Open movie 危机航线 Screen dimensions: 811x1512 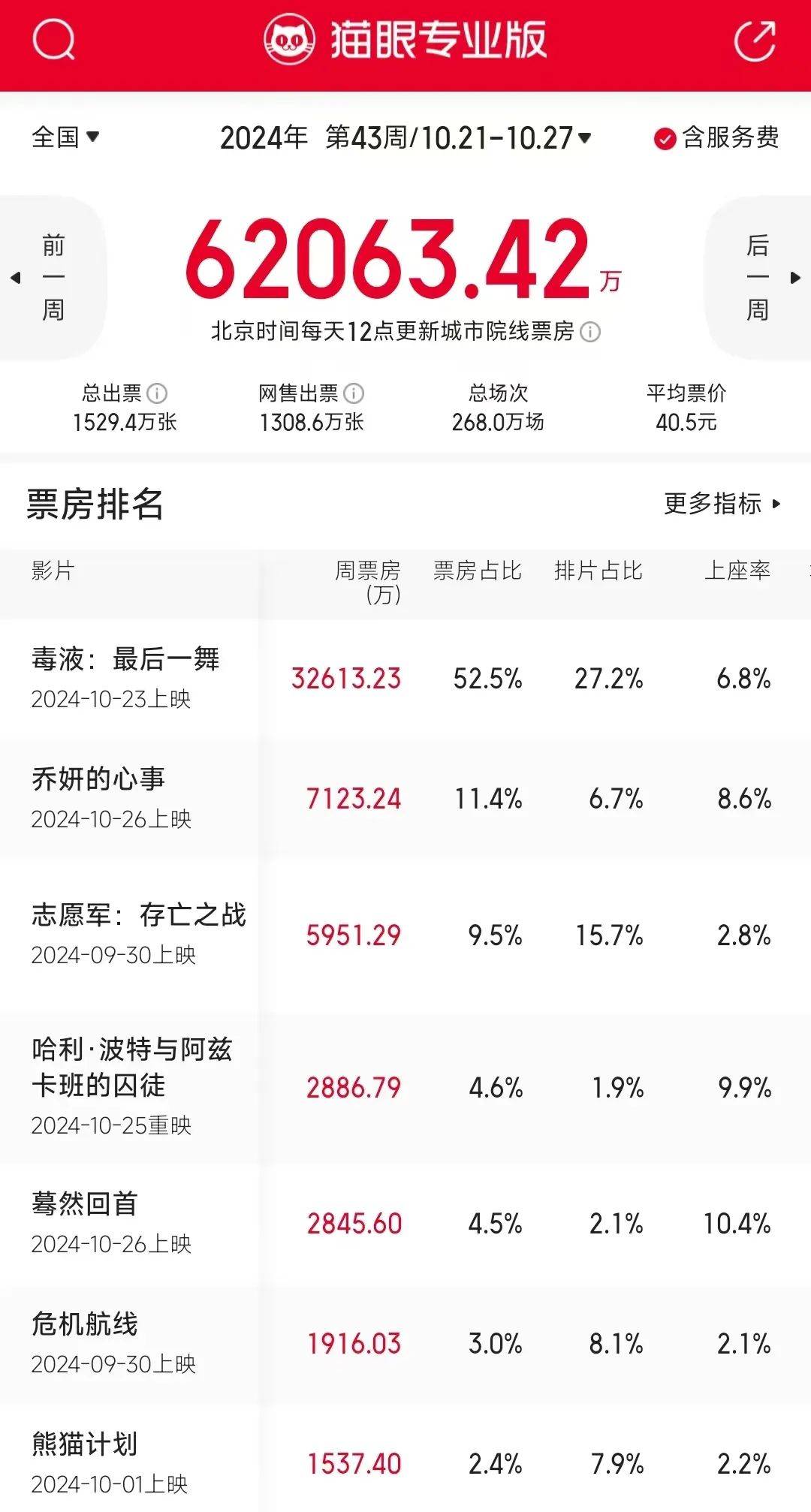[85, 1324]
